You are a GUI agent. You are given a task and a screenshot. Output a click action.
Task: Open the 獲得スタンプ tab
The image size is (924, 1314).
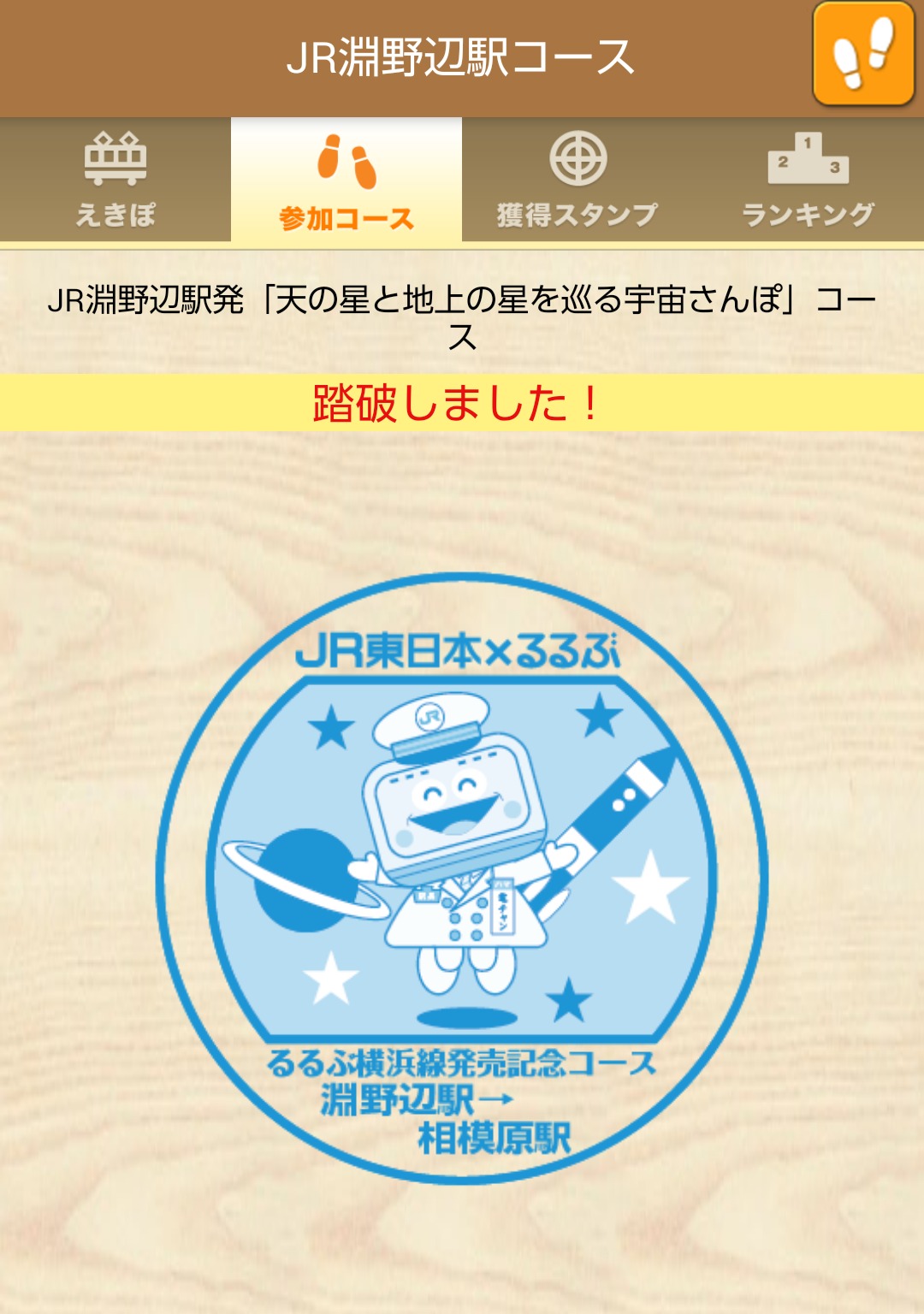point(577,181)
